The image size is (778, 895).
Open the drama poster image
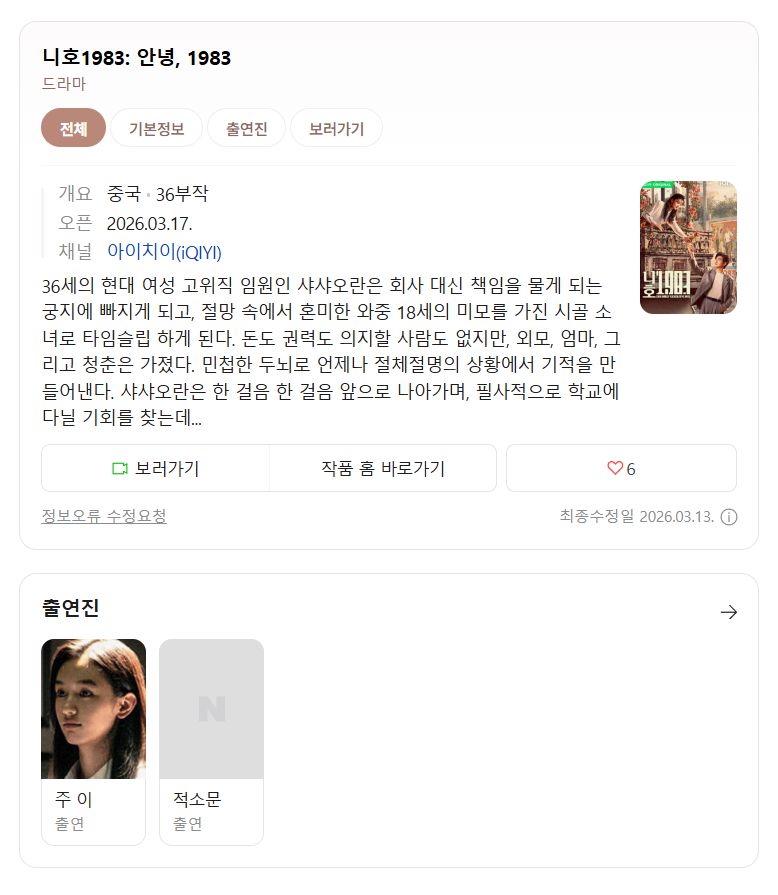click(688, 247)
